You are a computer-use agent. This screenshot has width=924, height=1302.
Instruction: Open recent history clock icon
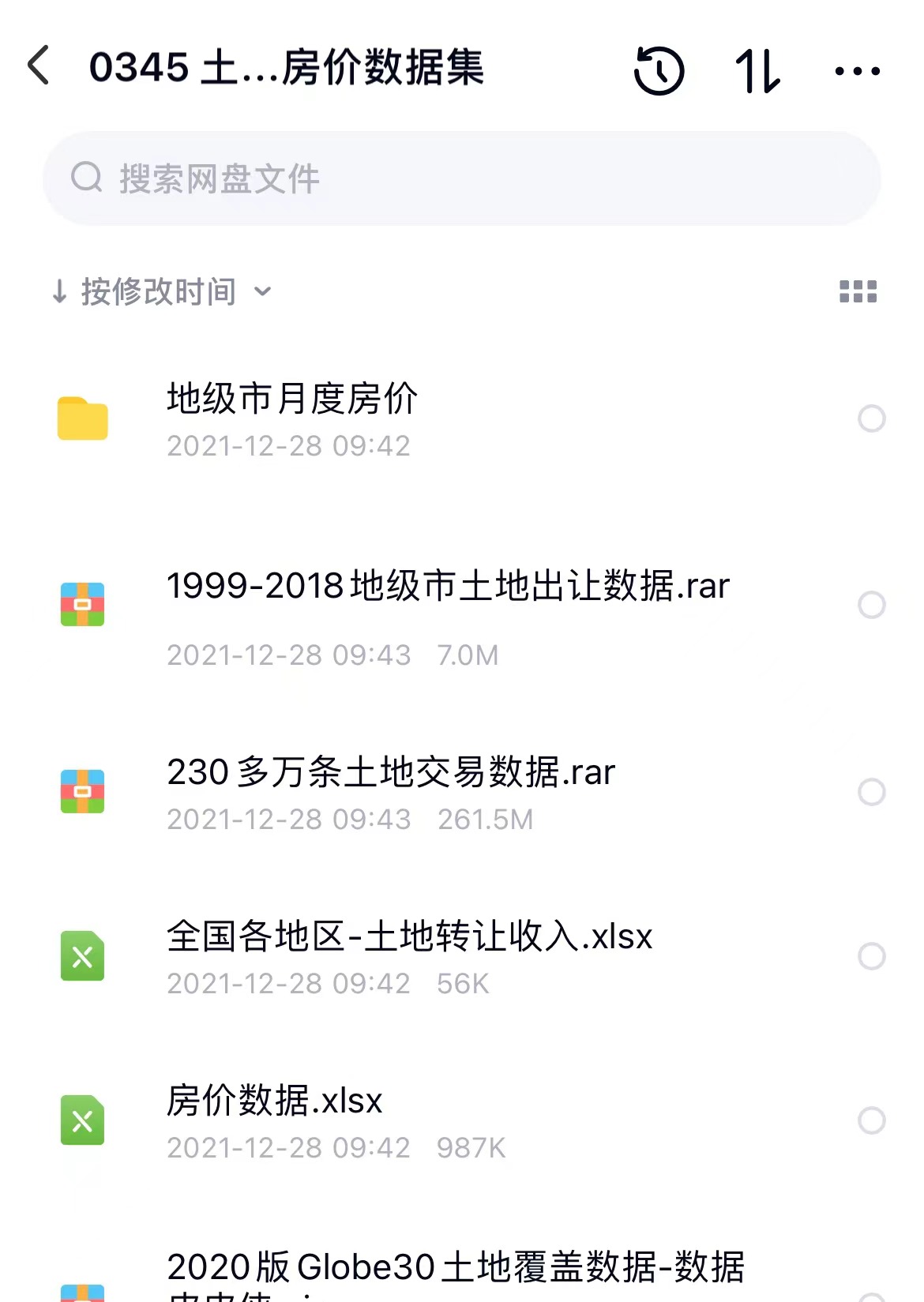[x=659, y=70]
